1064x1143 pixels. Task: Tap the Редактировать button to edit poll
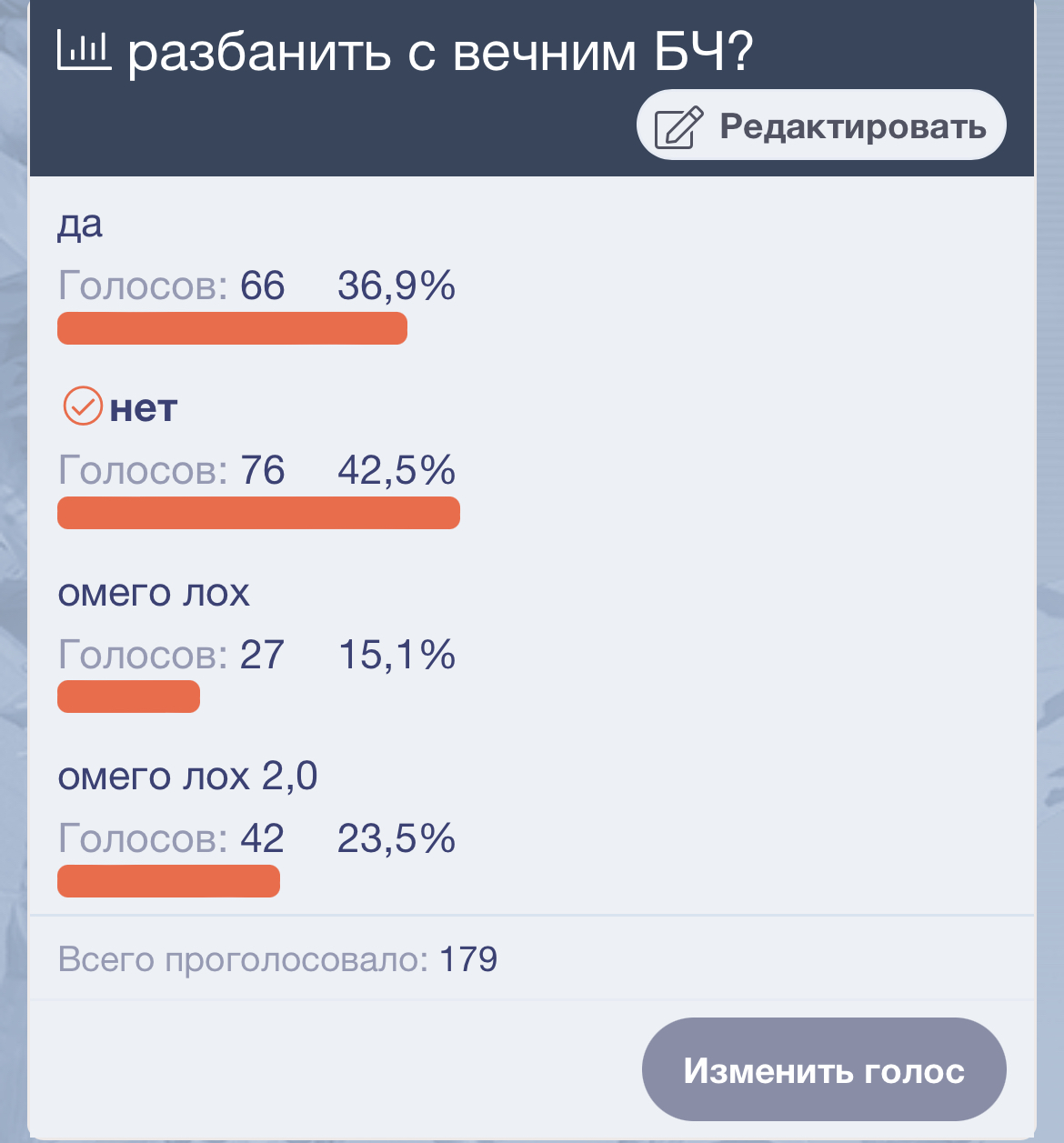[x=821, y=125]
